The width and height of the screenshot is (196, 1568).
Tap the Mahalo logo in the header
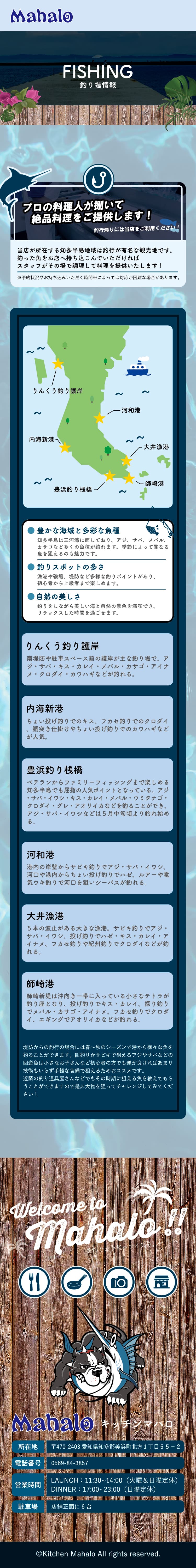point(42,16)
